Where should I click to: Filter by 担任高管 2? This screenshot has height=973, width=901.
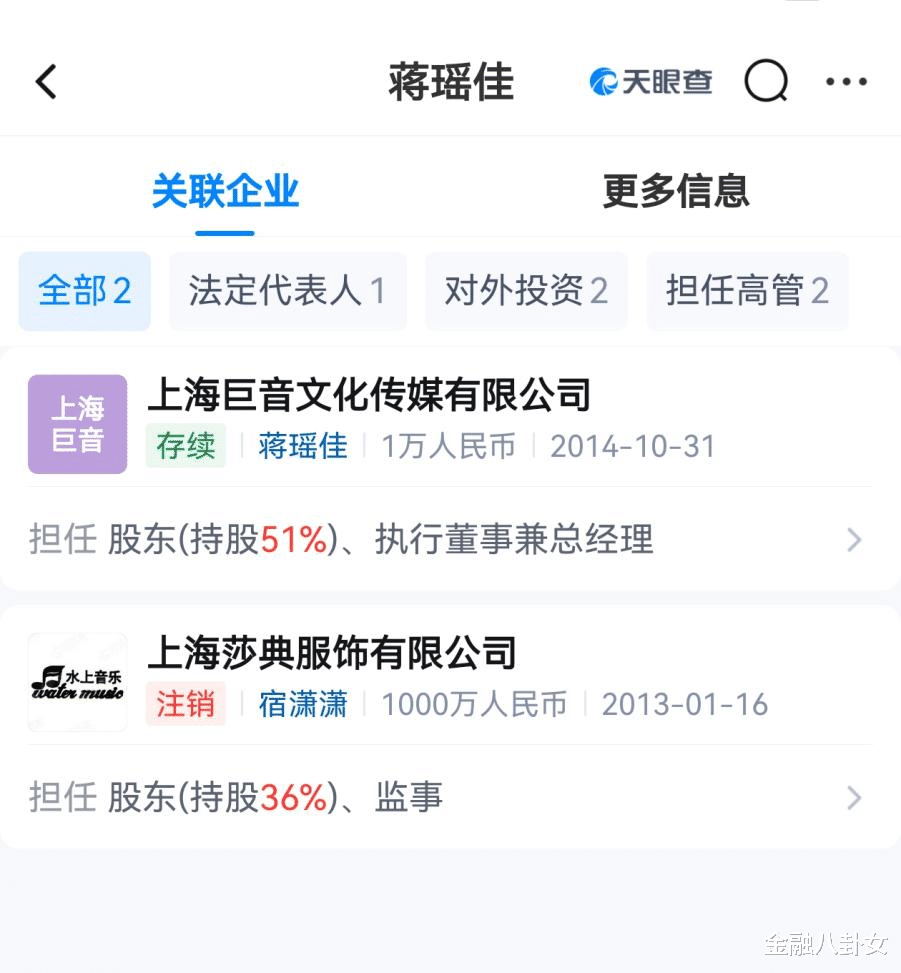747,291
